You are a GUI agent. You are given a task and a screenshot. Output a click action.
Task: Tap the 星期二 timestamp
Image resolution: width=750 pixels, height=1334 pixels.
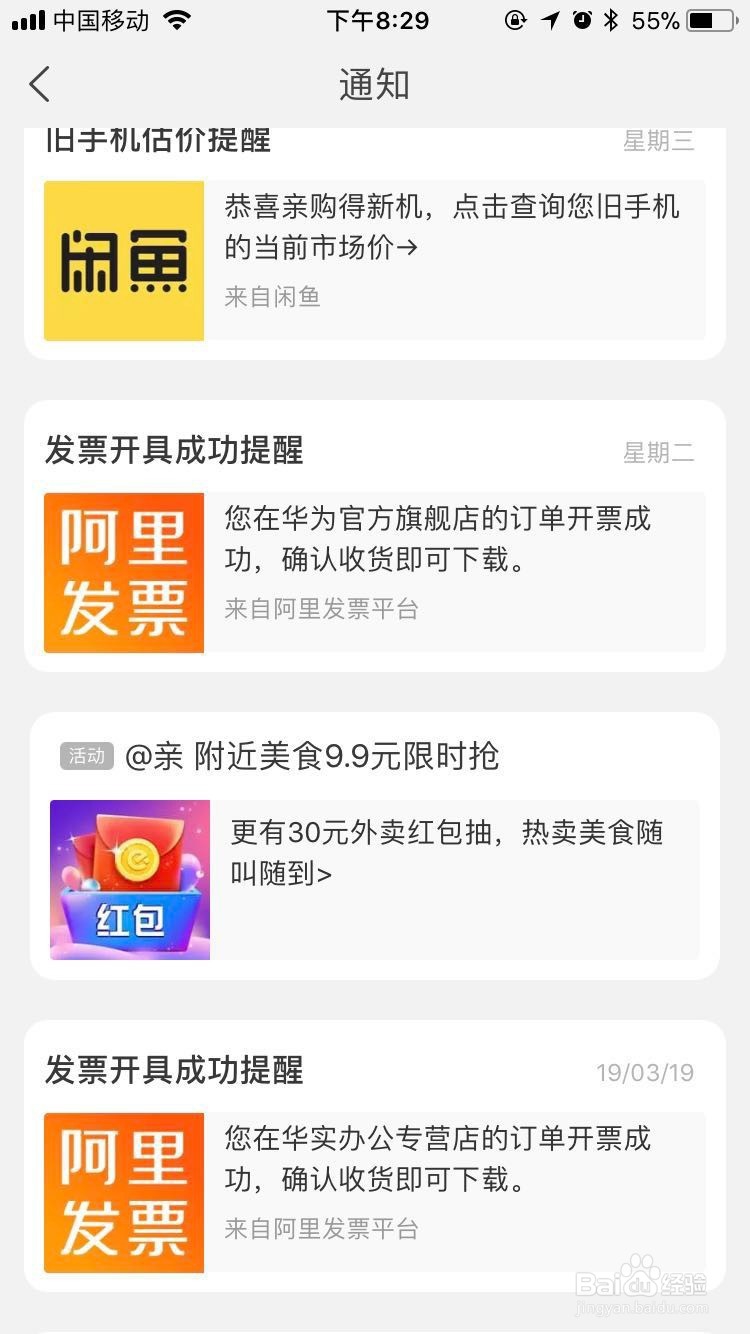click(659, 452)
